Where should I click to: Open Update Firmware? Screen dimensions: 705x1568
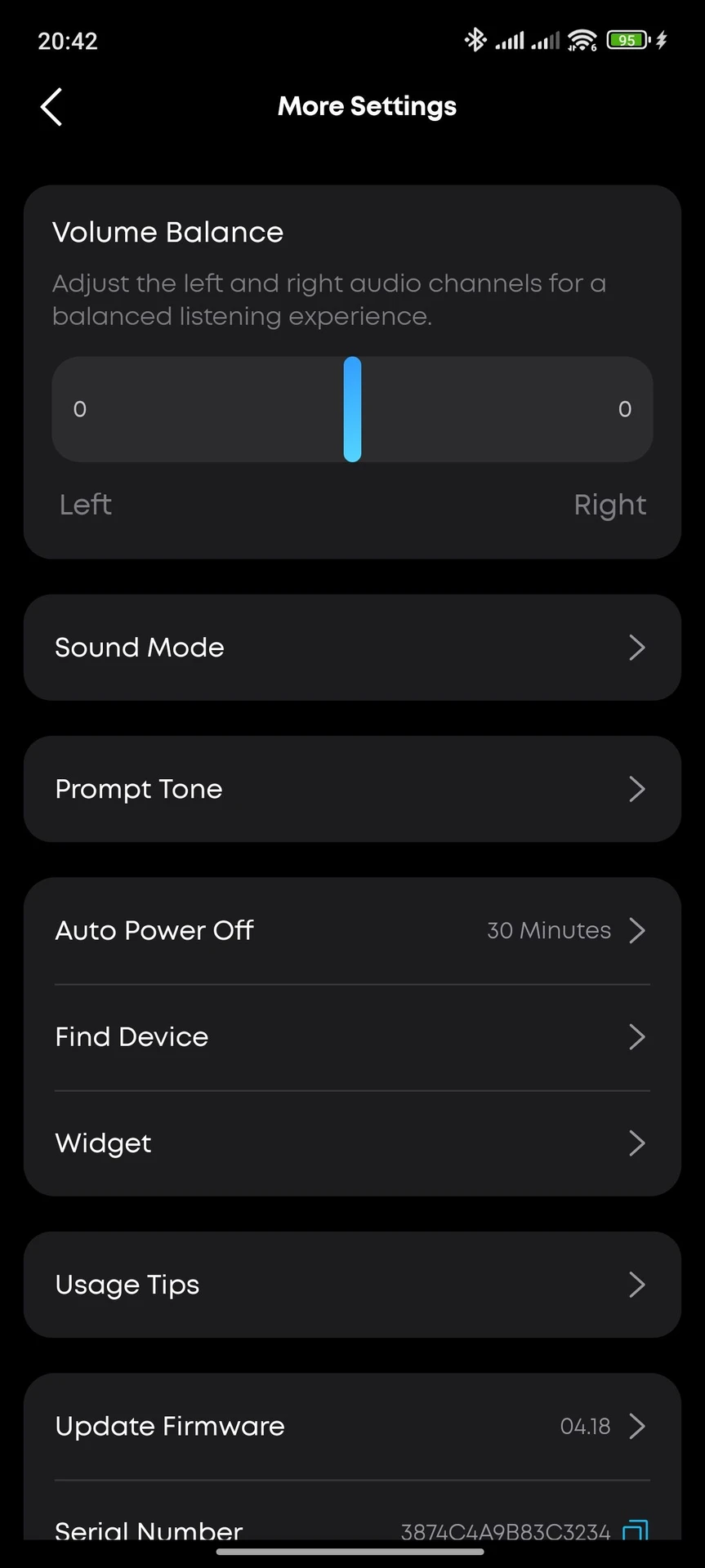click(352, 1427)
